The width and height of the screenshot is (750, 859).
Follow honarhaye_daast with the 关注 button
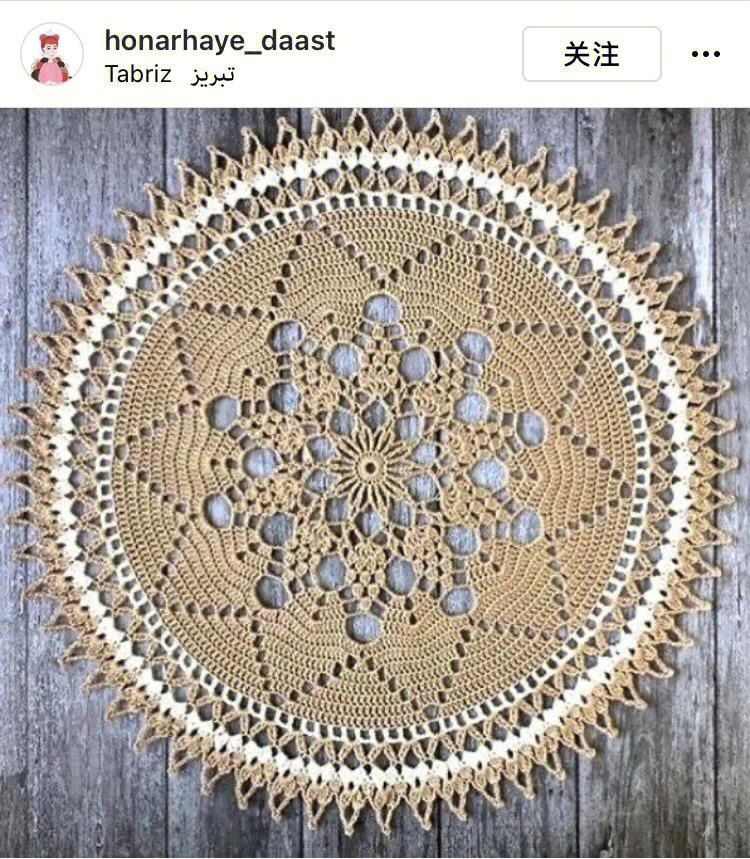591,54
